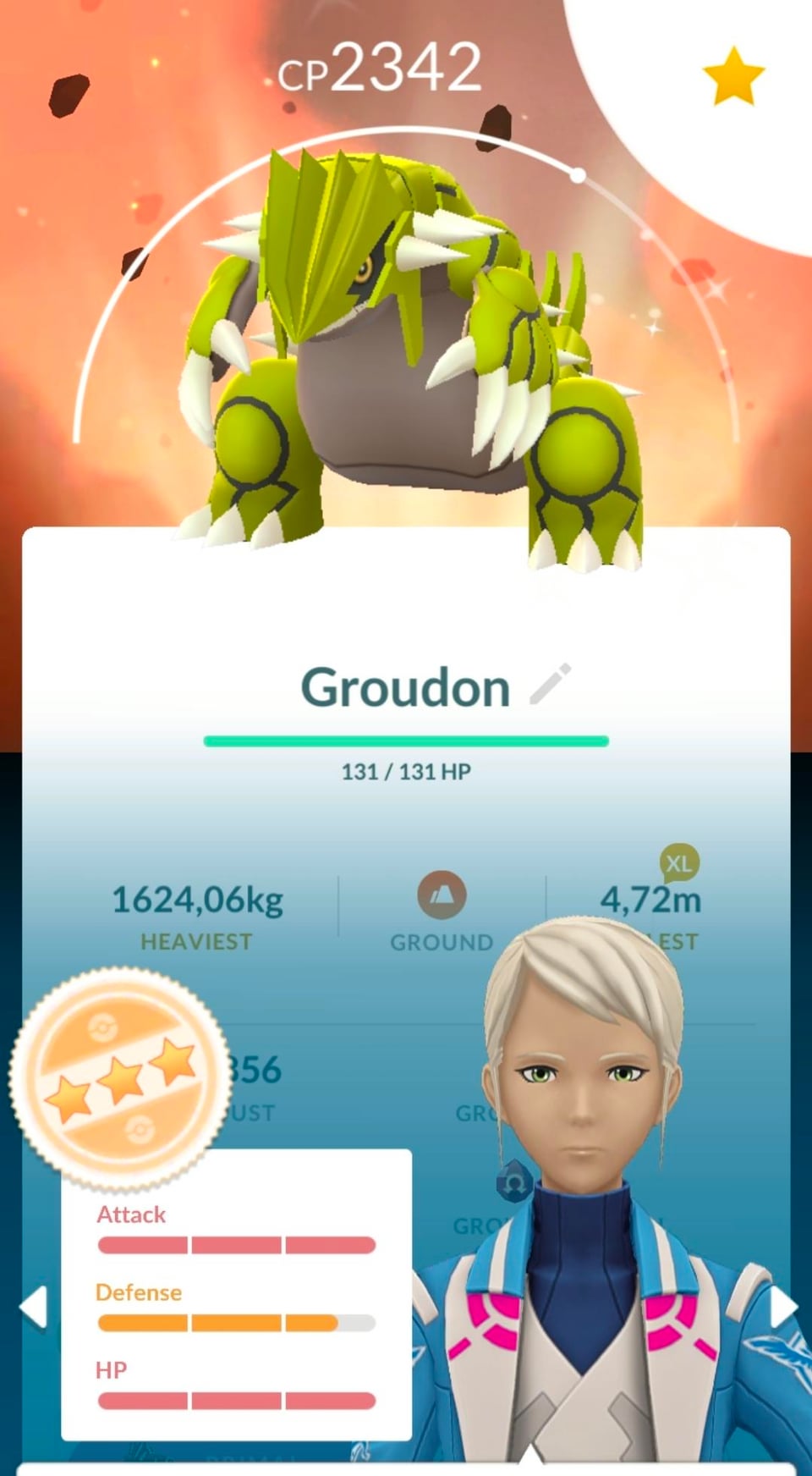Go to the next Pokémon with the right arrow

click(782, 1308)
